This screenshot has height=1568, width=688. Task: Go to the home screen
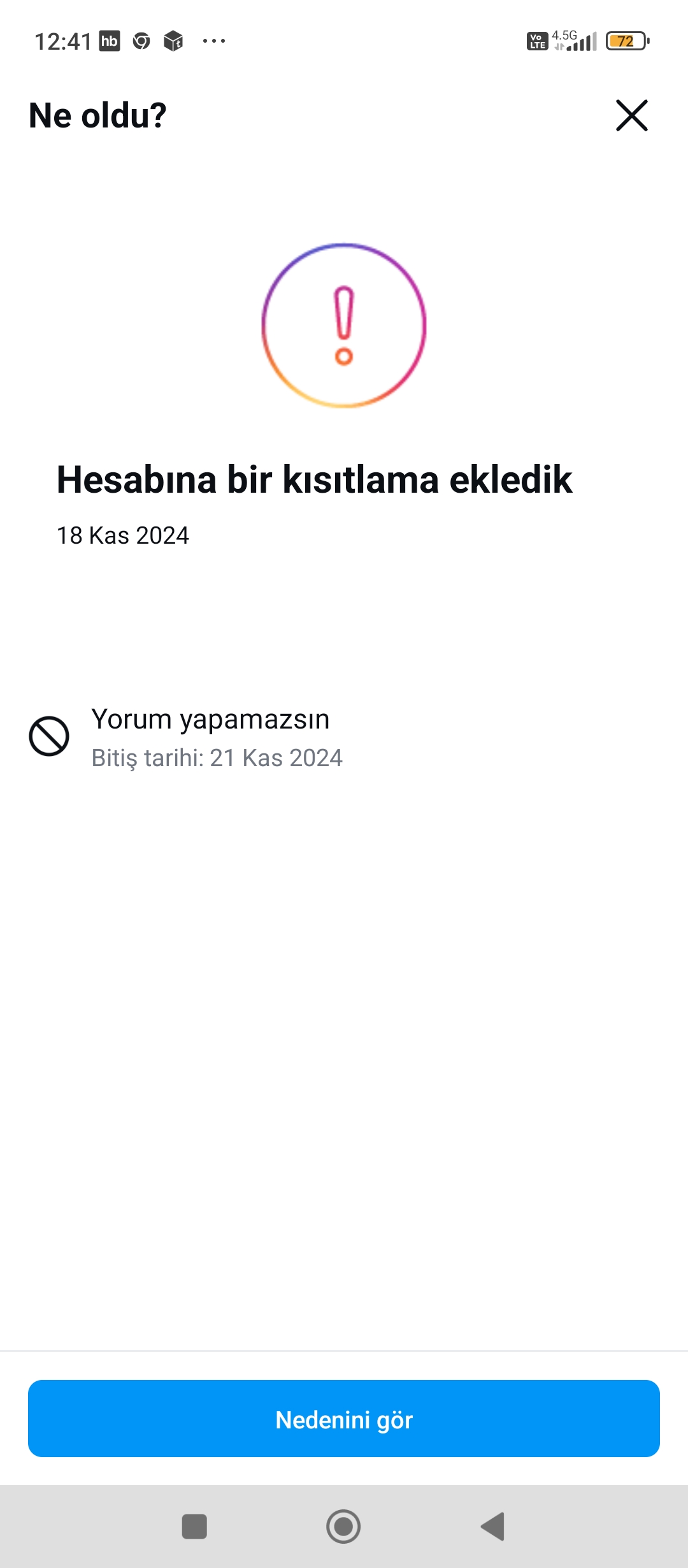pyautogui.click(x=343, y=1527)
